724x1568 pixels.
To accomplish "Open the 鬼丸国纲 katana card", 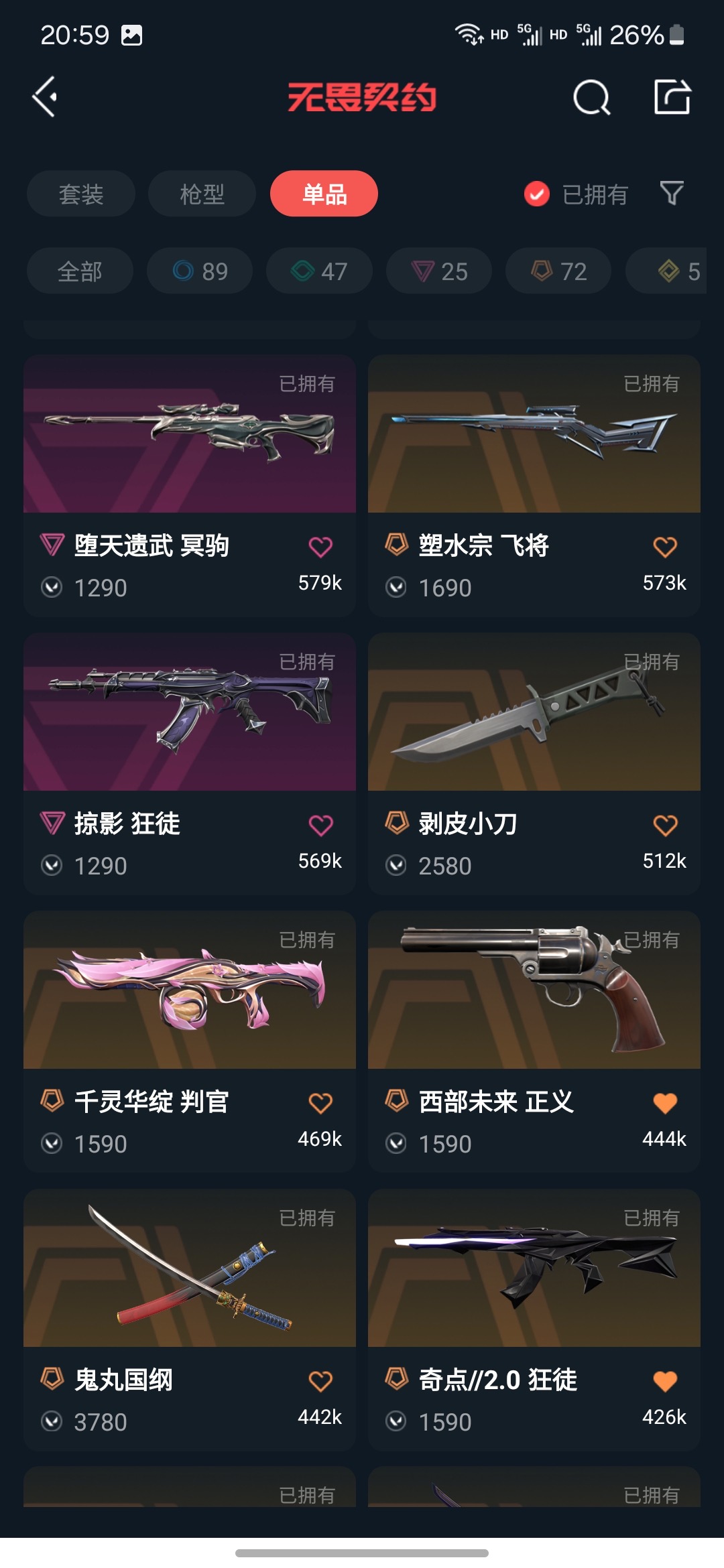I will 190,1320.
